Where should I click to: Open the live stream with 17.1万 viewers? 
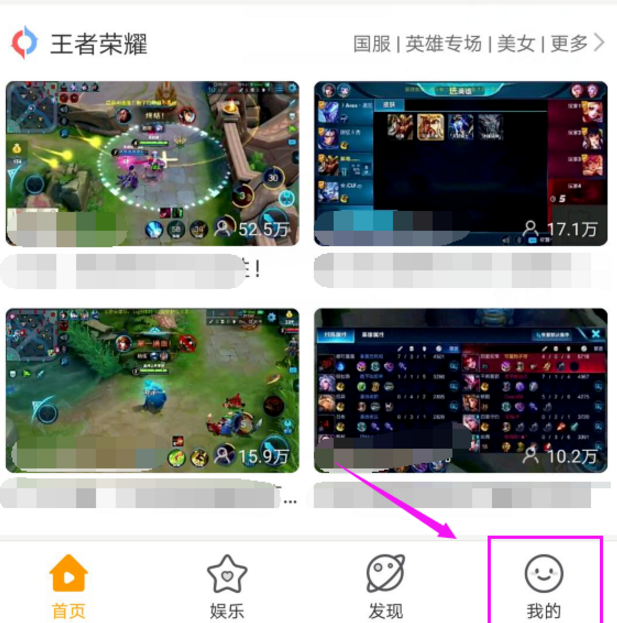(461, 162)
